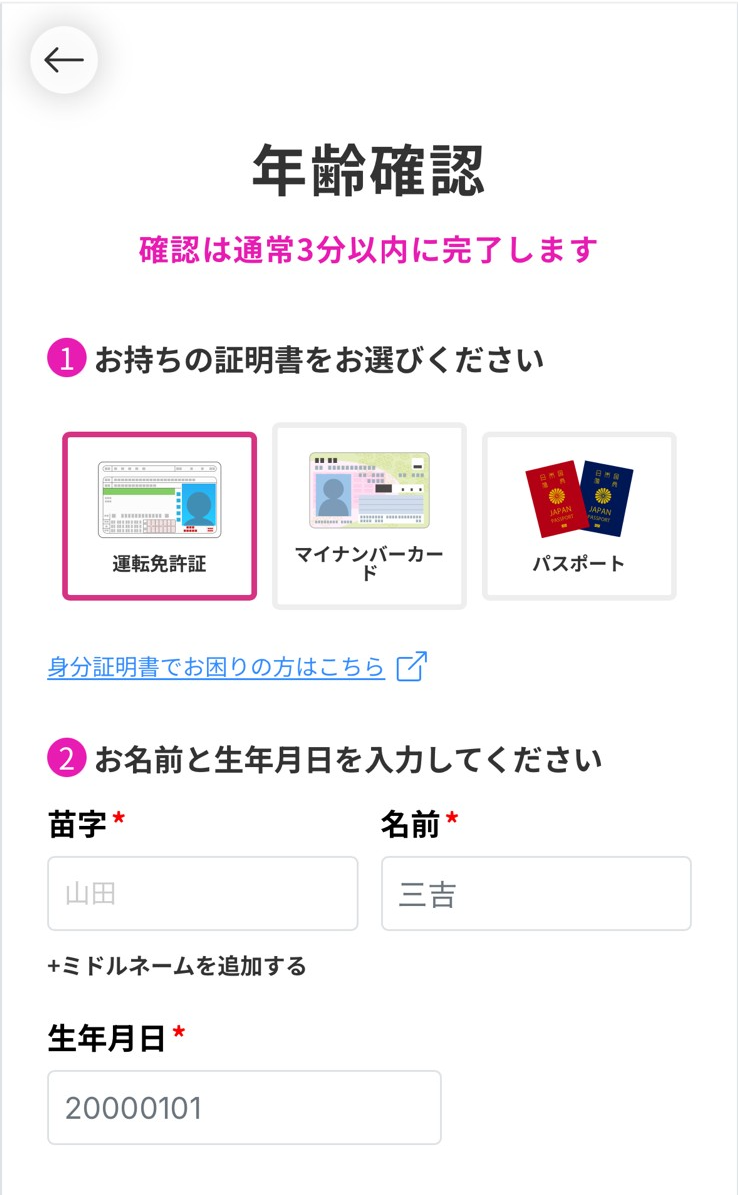
Task: Add a middle name via +ミドルネームを追加する
Action: [x=177, y=966]
